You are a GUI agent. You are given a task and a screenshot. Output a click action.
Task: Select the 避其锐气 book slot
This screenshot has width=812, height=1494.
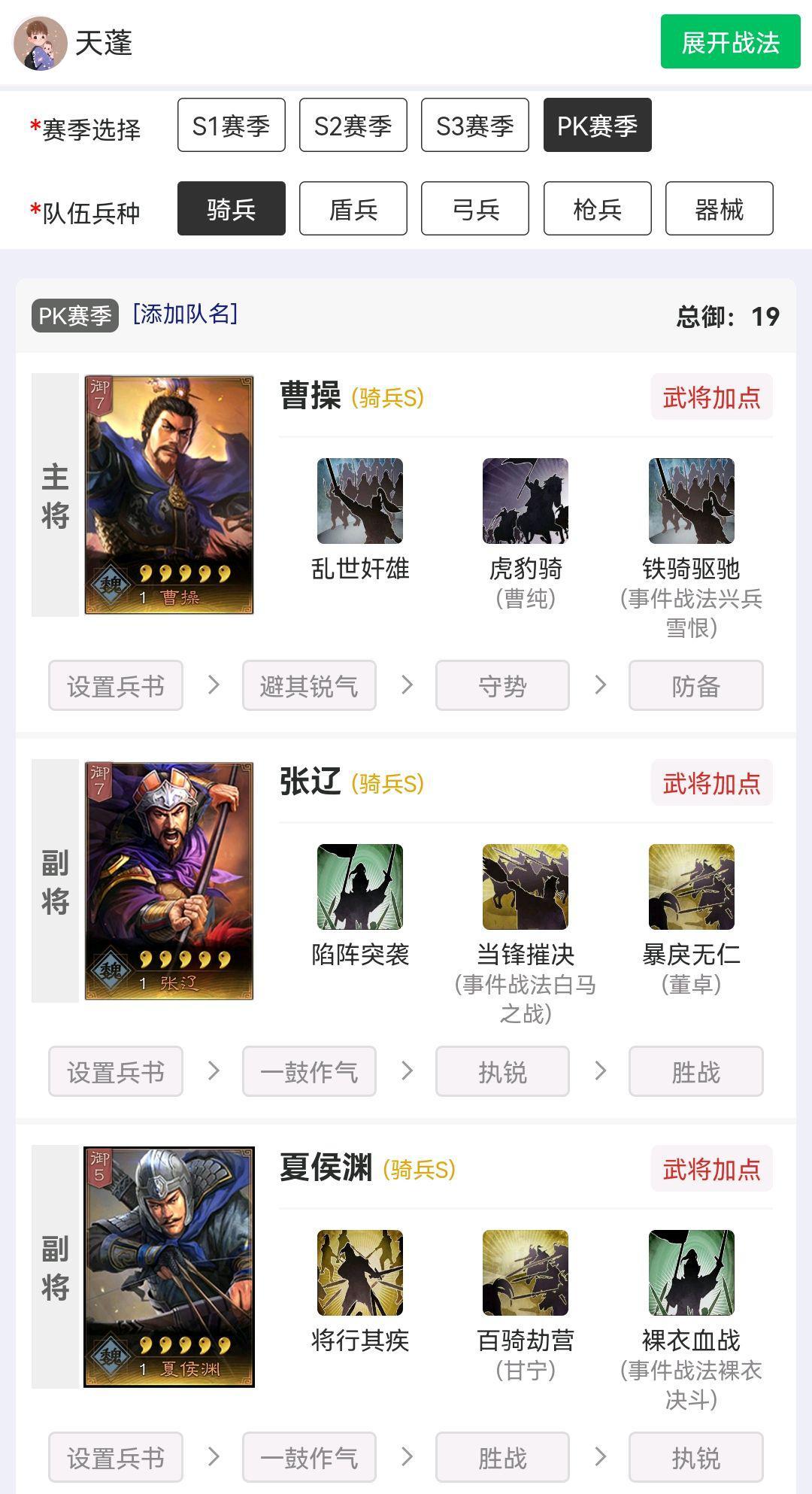pos(309,685)
